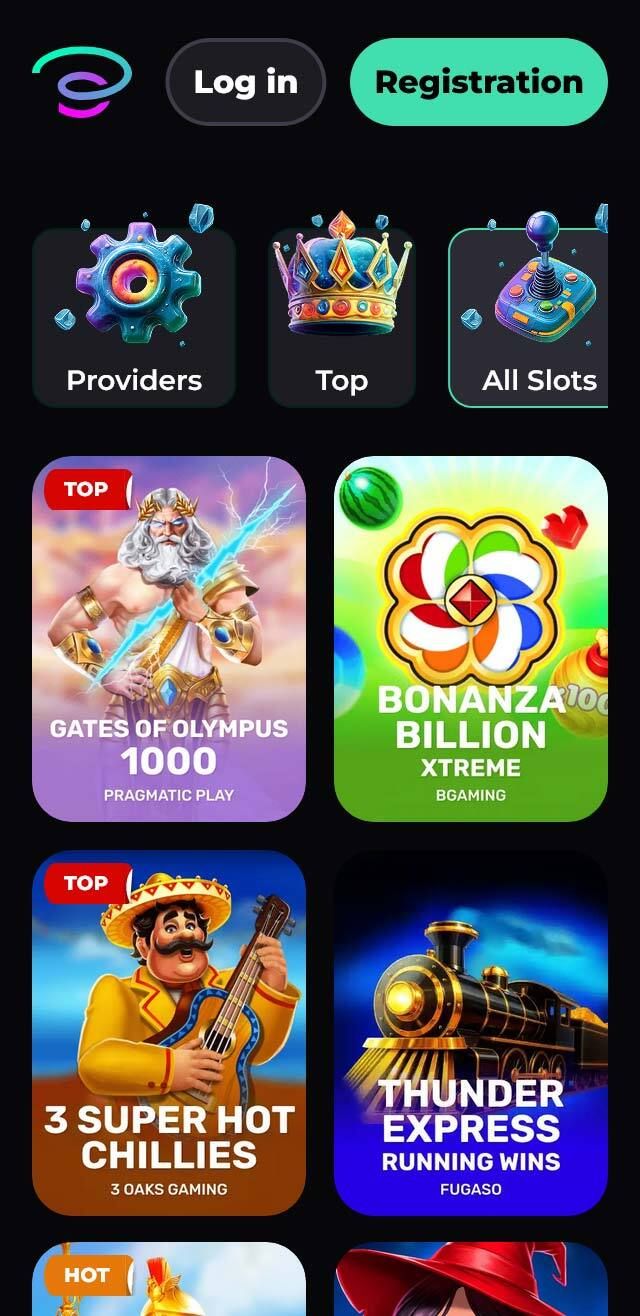Play 3 Super Hot Chillies
Viewport: 640px width, 1316px height.
click(x=169, y=1032)
